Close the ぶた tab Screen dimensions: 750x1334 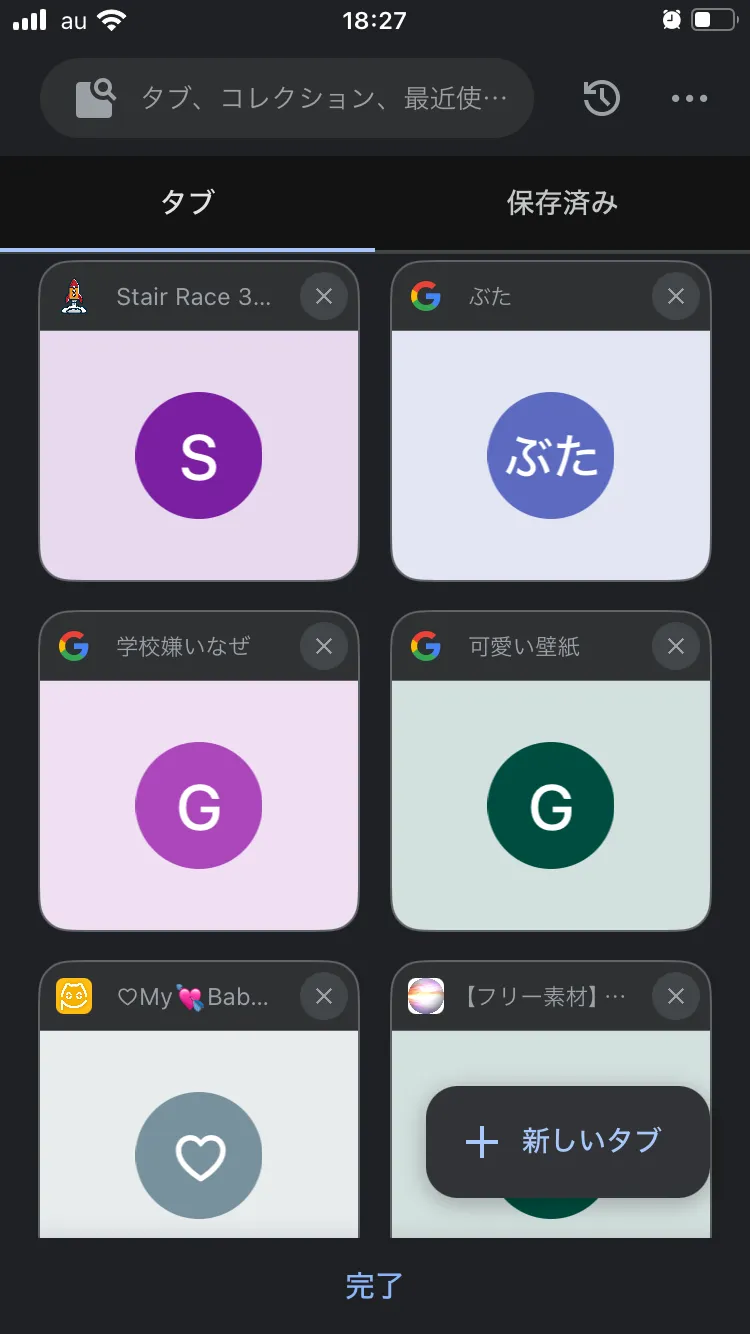[675, 296]
